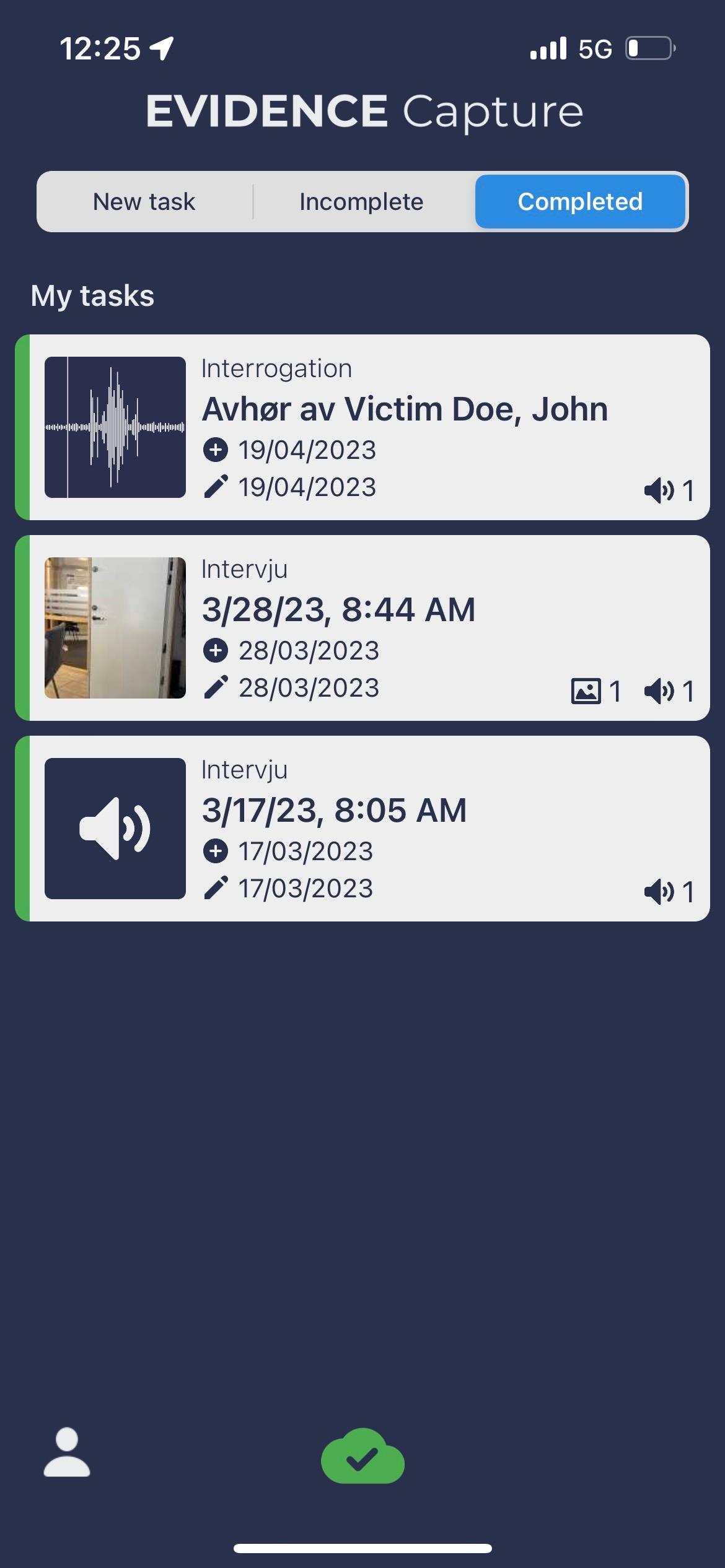This screenshot has height=1568, width=725.
Task: Tap the green cloud sync status icon
Action: 362,1457
